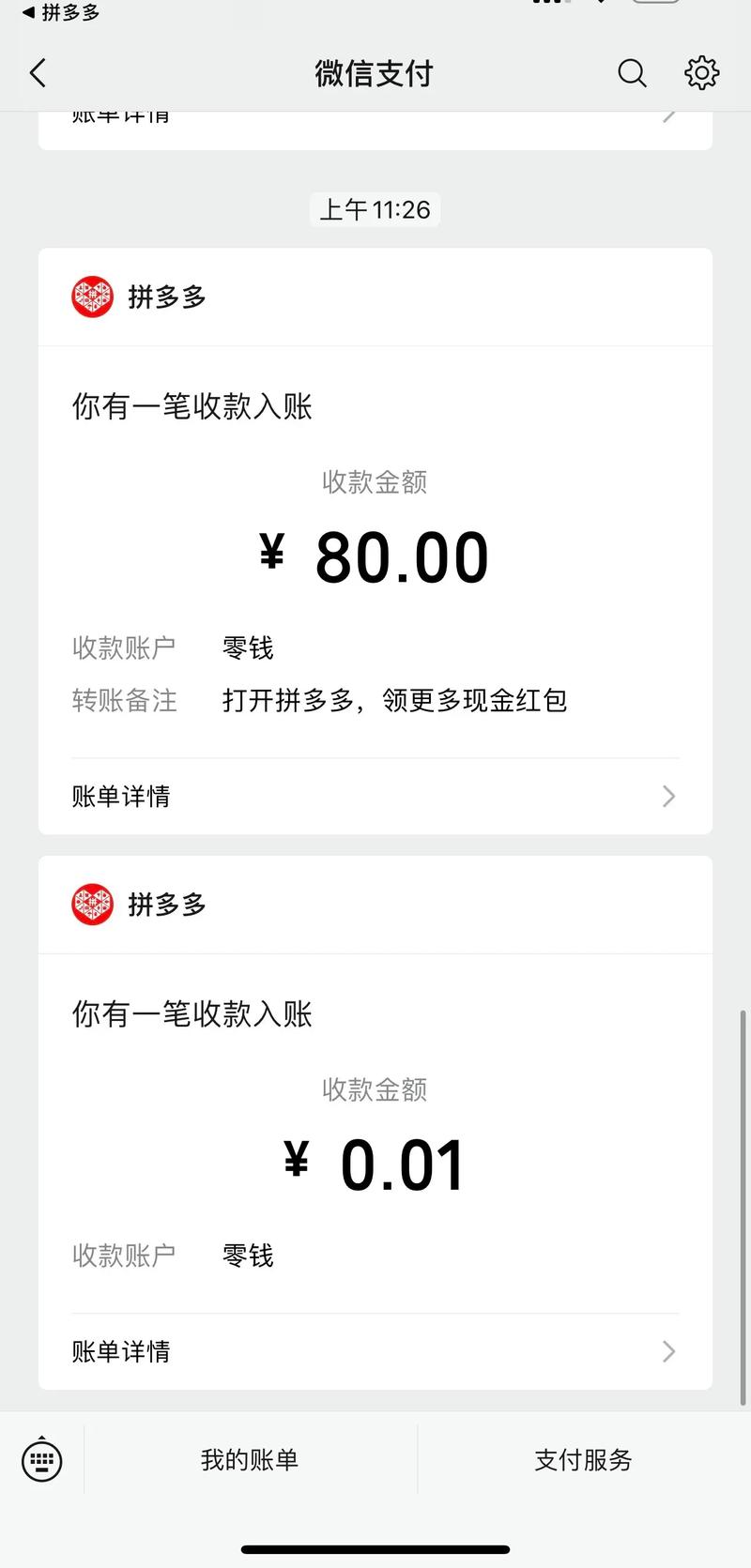Open the ¥0.01 payment's 账单详情 link

pyautogui.click(x=121, y=1351)
